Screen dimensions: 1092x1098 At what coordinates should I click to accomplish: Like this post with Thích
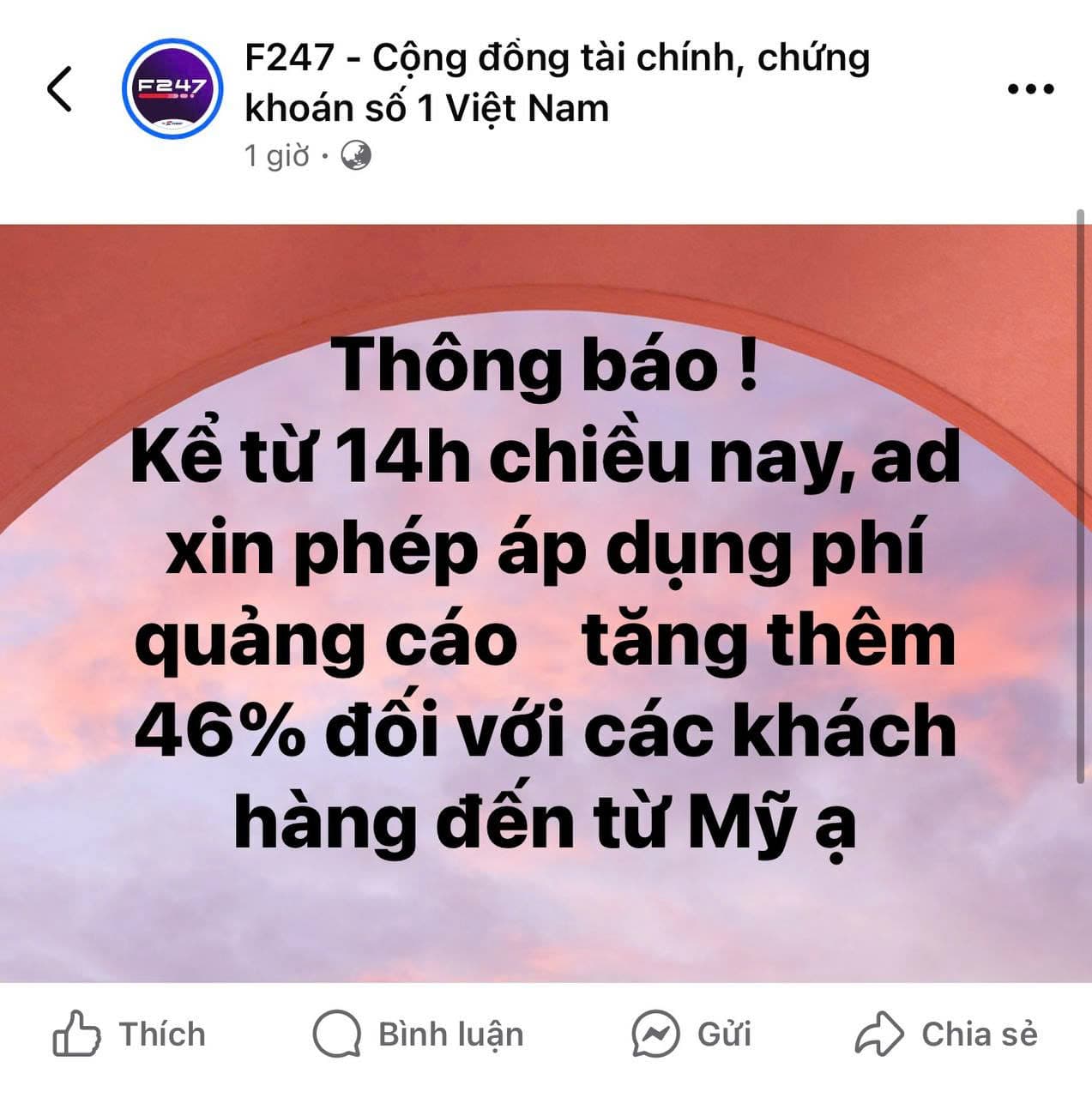coord(130,1035)
